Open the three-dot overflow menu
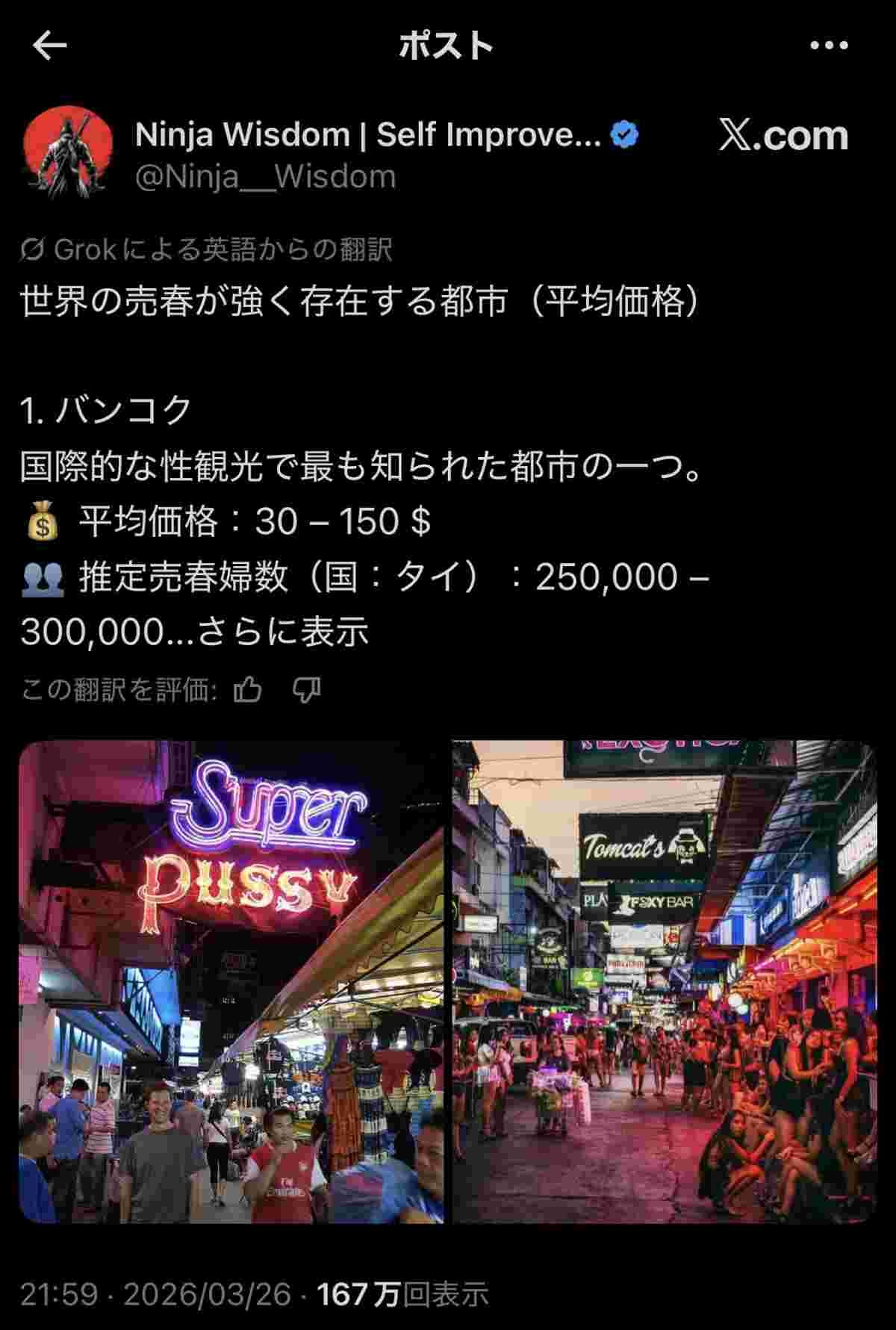The width and height of the screenshot is (896, 1330). coord(829,46)
